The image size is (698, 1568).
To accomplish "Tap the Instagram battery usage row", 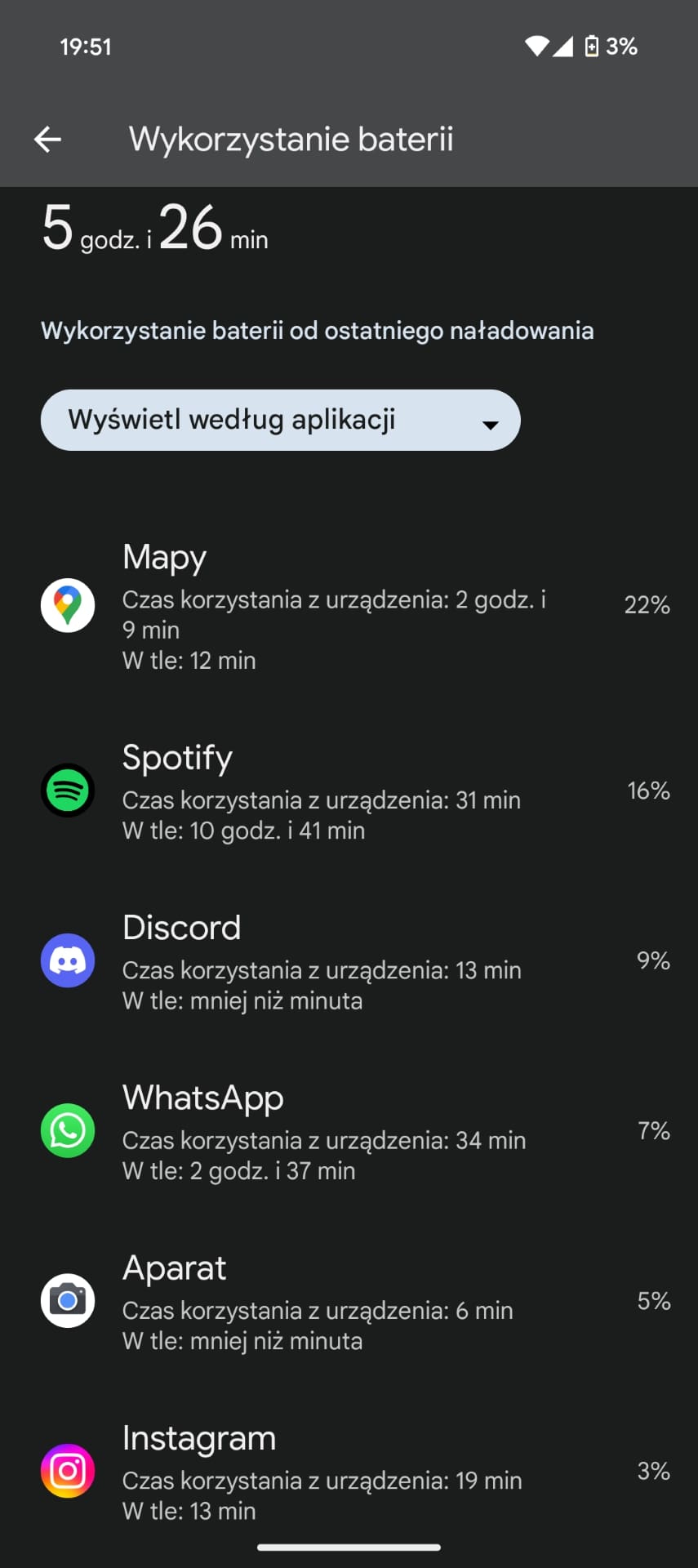I will coord(349,1471).
